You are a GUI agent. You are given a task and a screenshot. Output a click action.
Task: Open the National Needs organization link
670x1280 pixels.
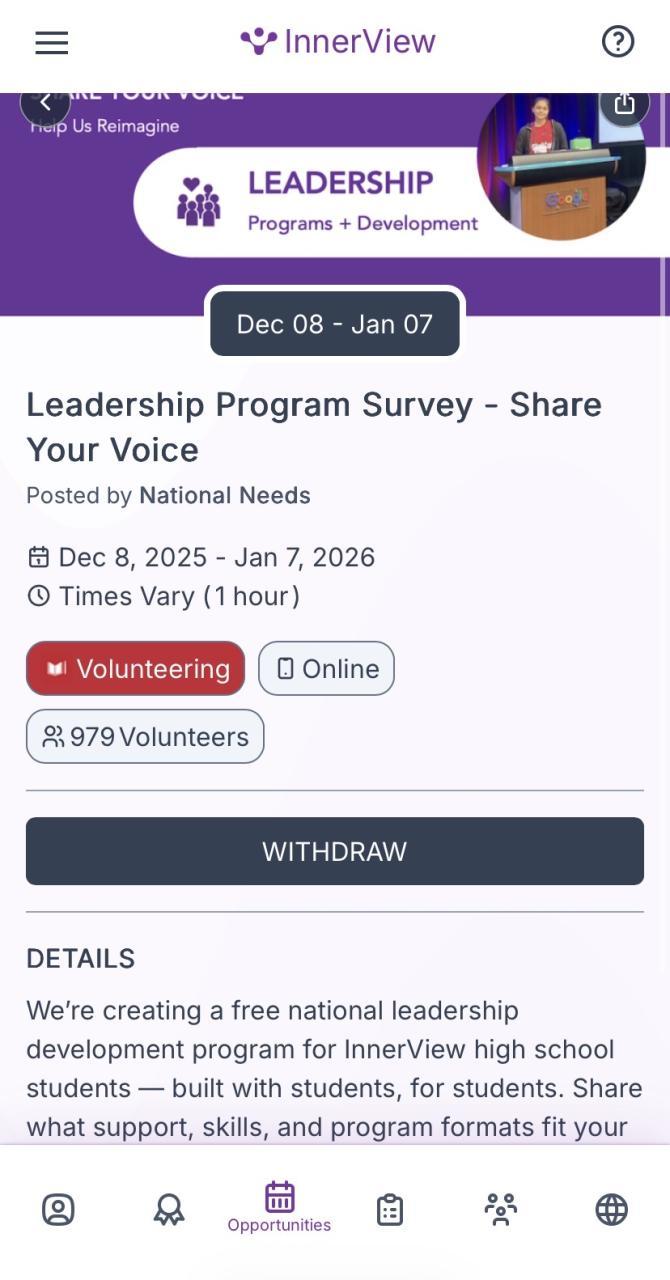click(225, 495)
